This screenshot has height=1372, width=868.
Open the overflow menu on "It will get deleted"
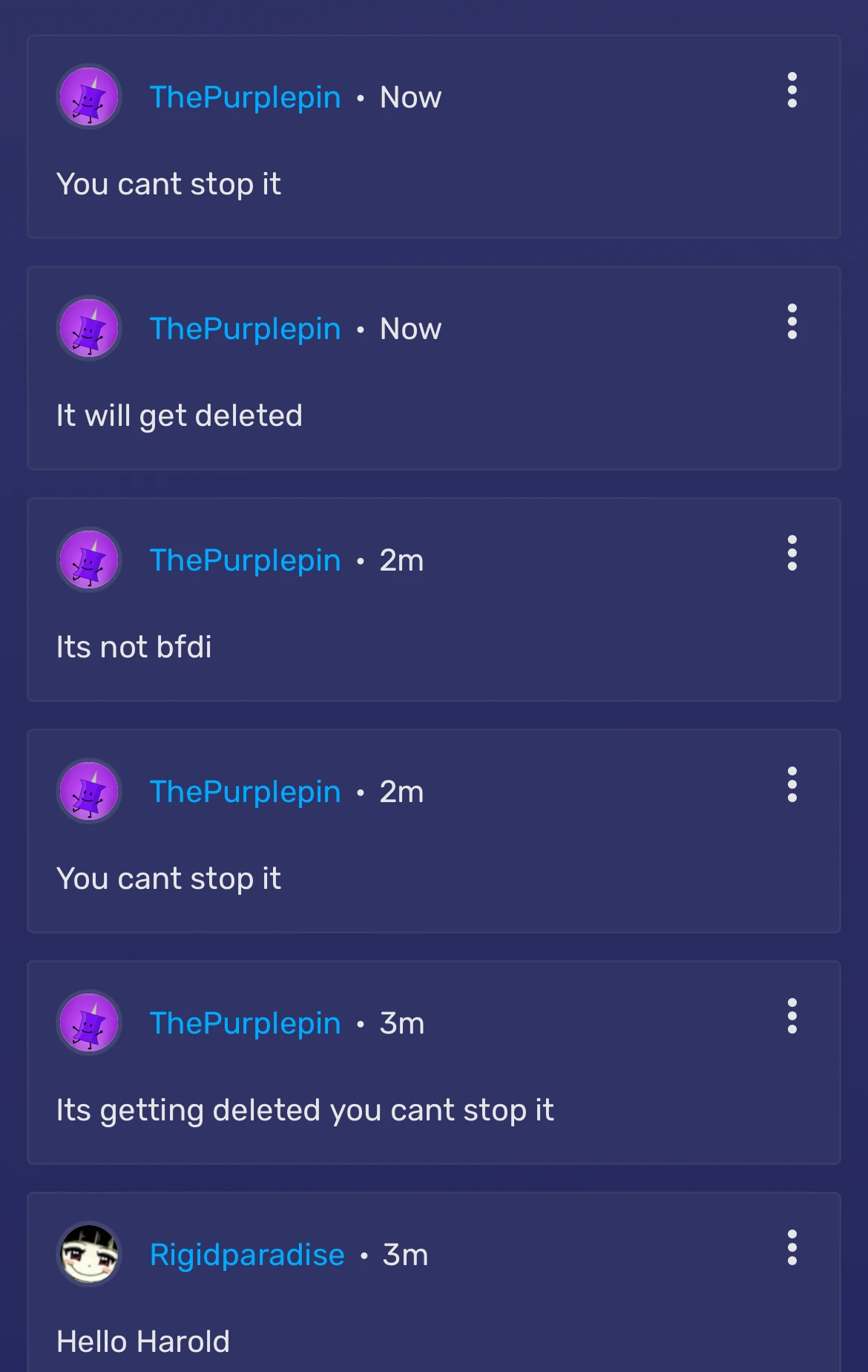coord(792,322)
